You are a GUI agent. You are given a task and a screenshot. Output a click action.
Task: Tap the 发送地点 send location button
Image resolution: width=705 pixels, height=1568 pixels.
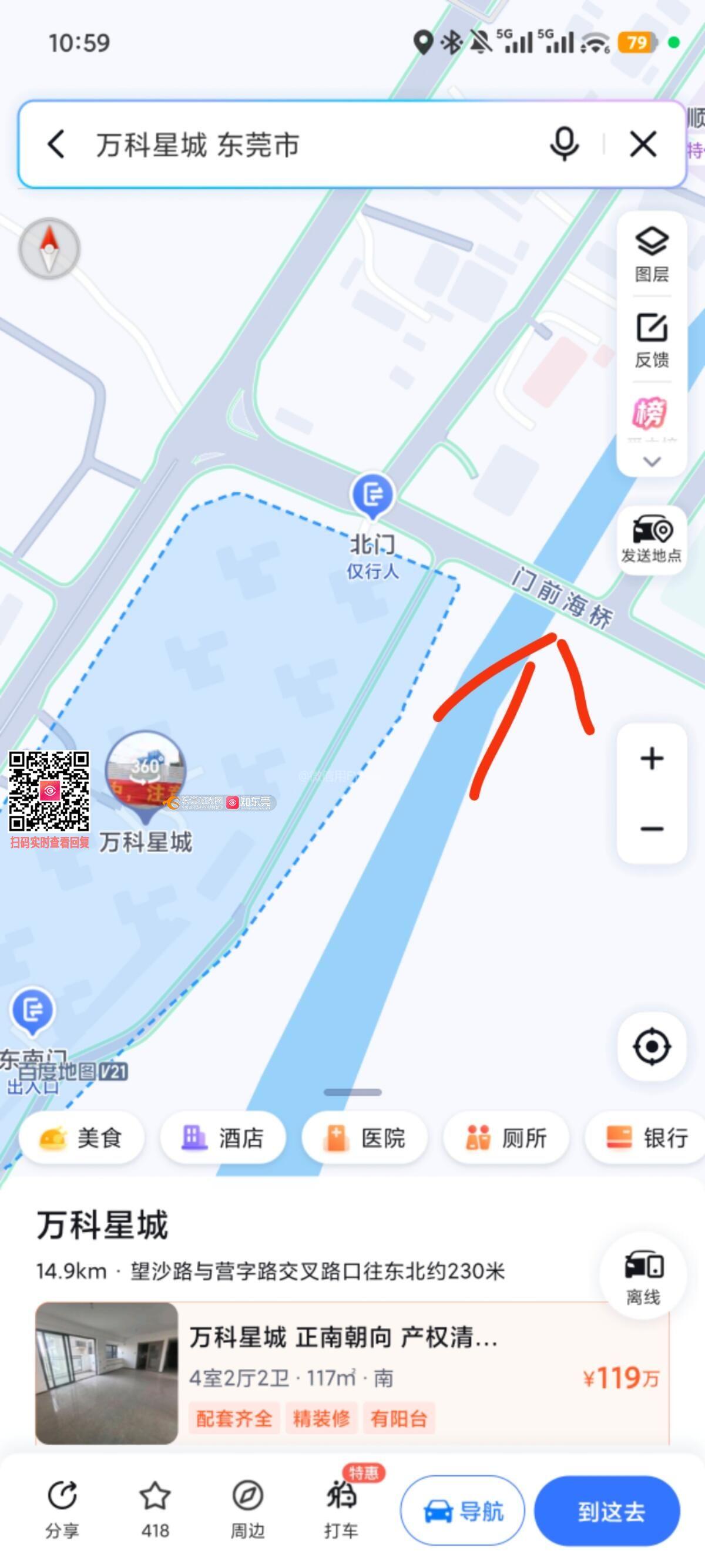[652, 539]
